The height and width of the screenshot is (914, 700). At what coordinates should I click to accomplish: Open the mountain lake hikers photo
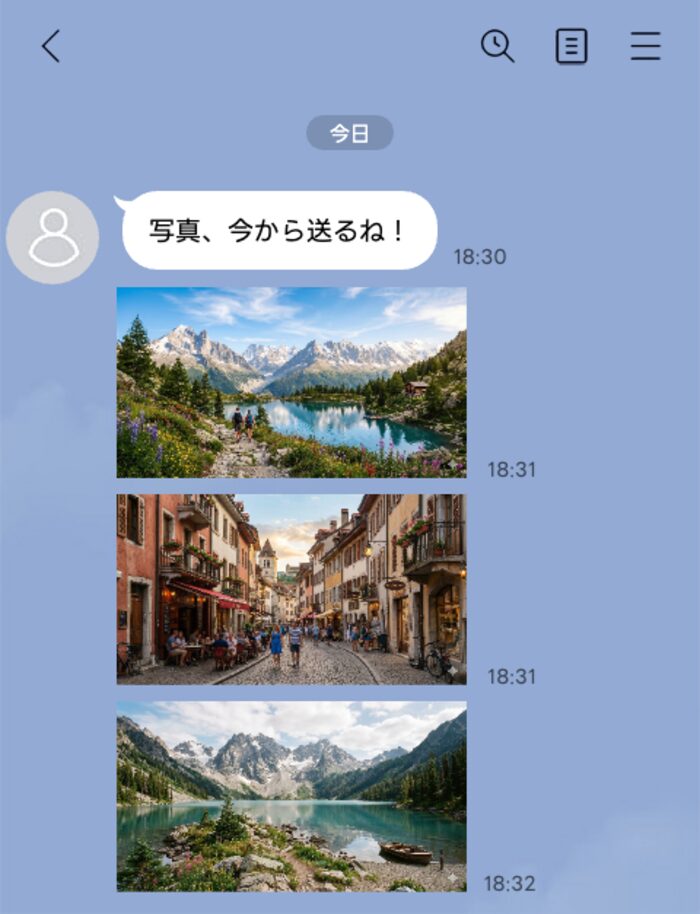(x=291, y=382)
